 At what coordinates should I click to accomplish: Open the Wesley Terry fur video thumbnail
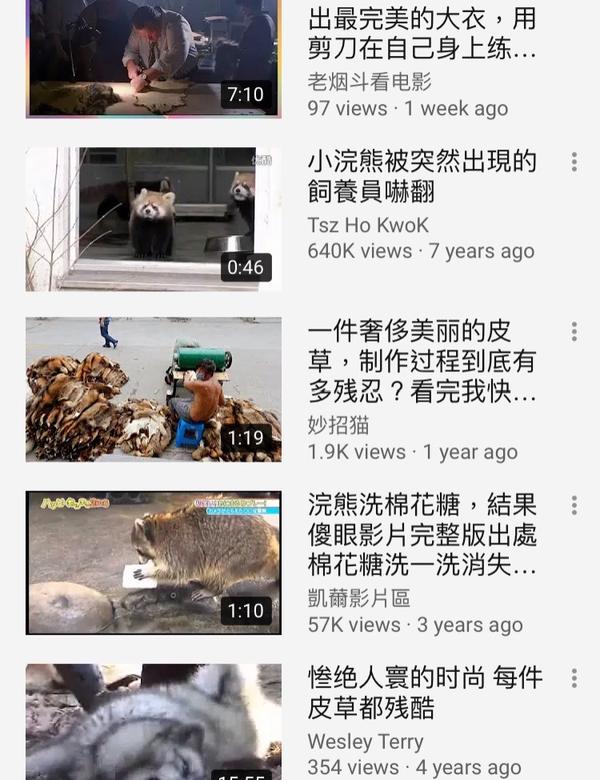point(153,722)
